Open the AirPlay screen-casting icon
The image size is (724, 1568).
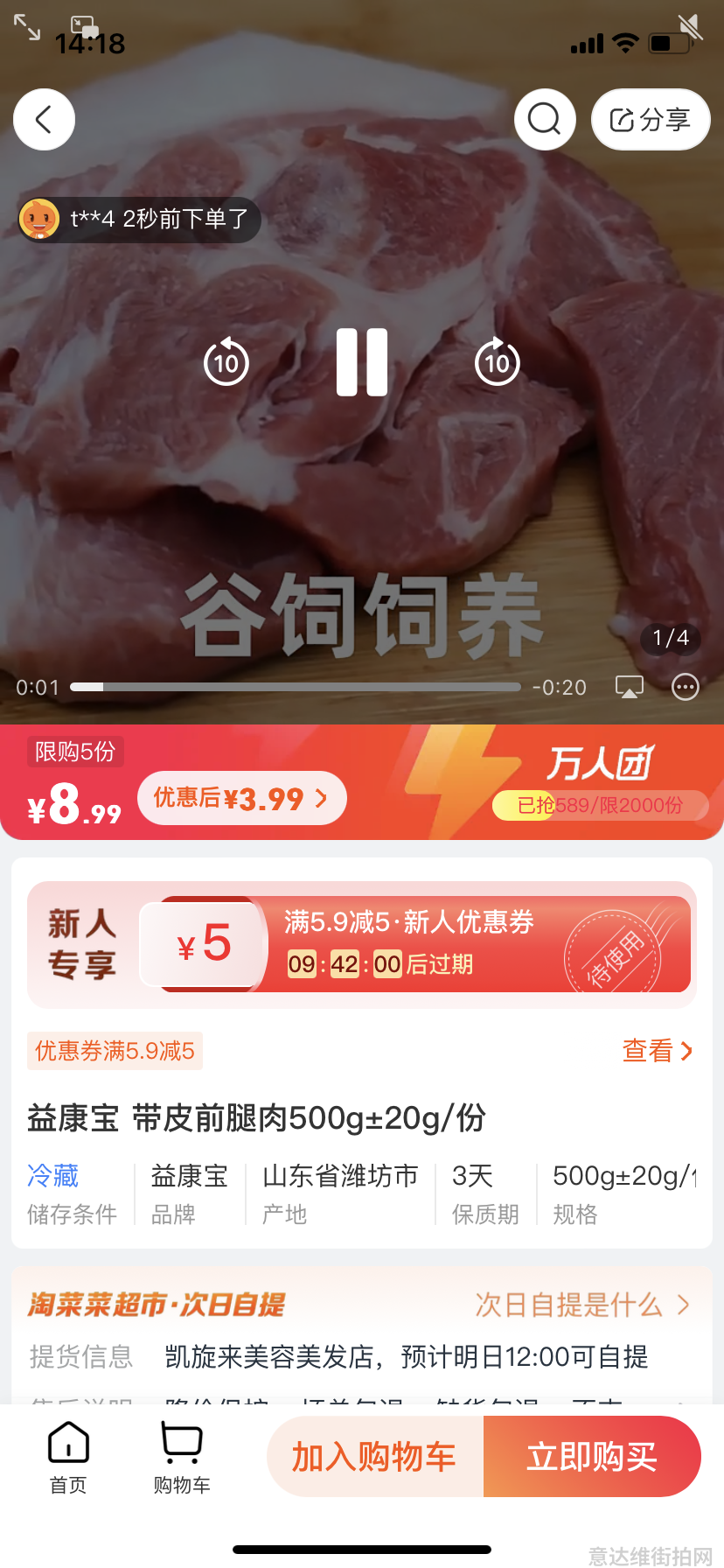[630, 688]
